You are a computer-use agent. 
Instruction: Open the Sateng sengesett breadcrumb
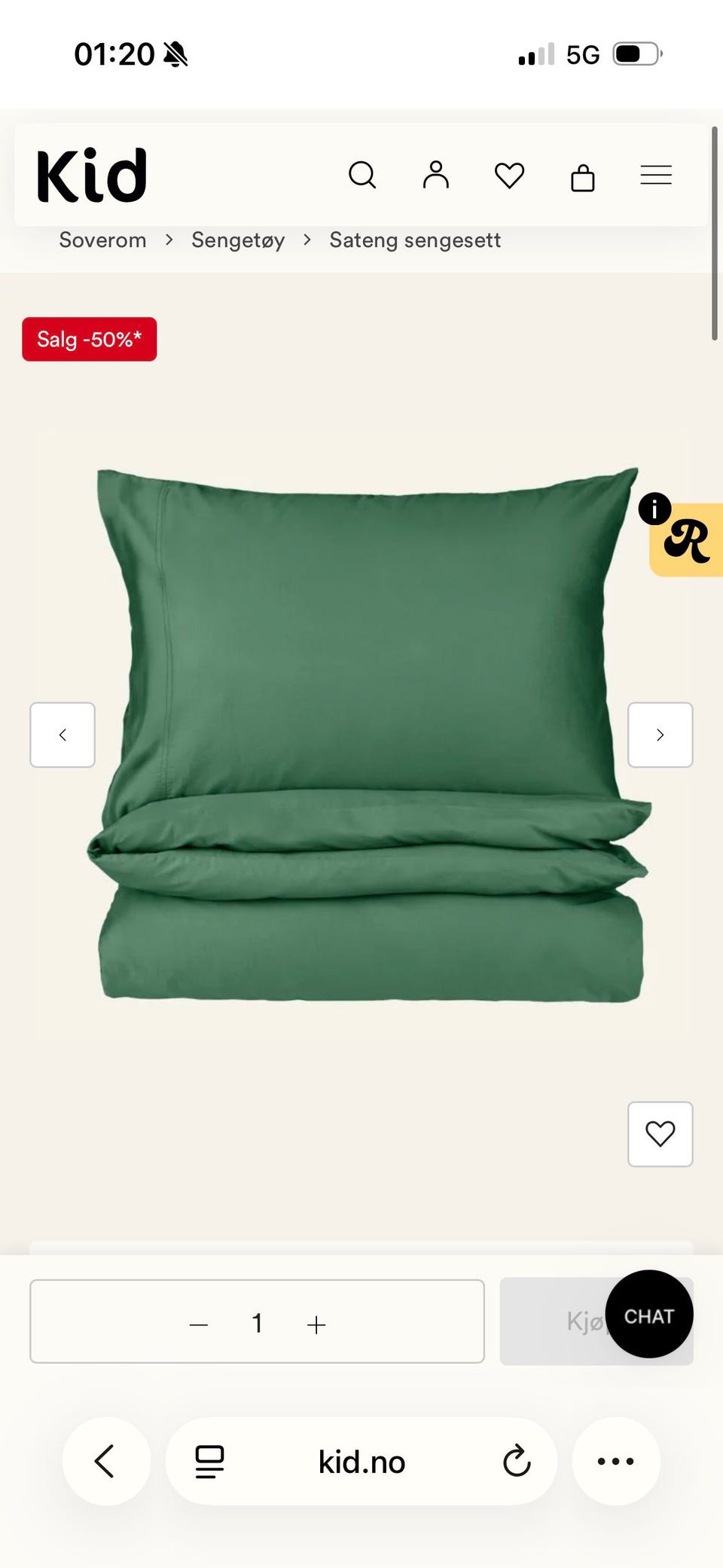click(415, 240)
